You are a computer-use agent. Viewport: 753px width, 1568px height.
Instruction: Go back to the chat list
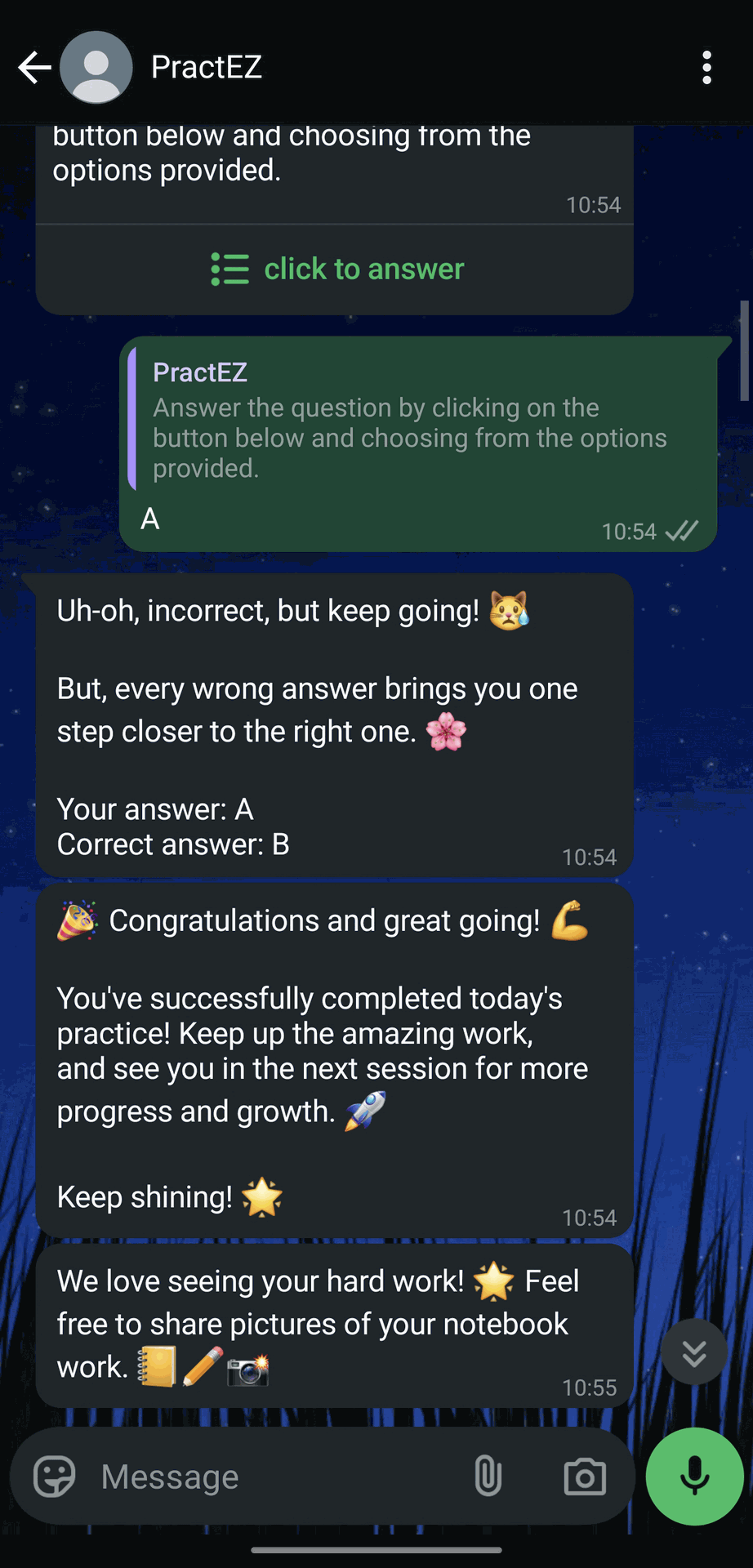[34, 68]
